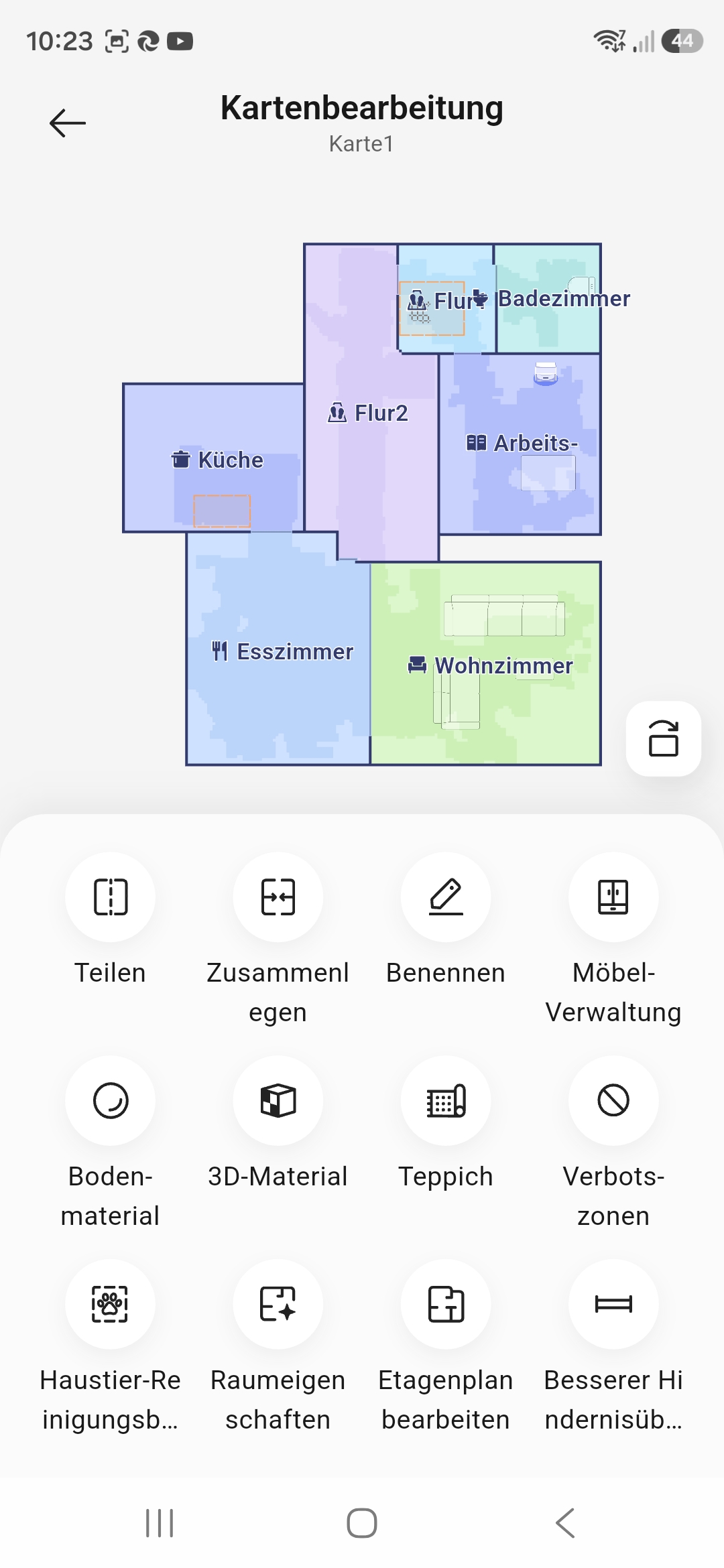This screenshot has height=1568, width=724.
Task: Open Benennen to rename rooms
Action: point(446,897)
